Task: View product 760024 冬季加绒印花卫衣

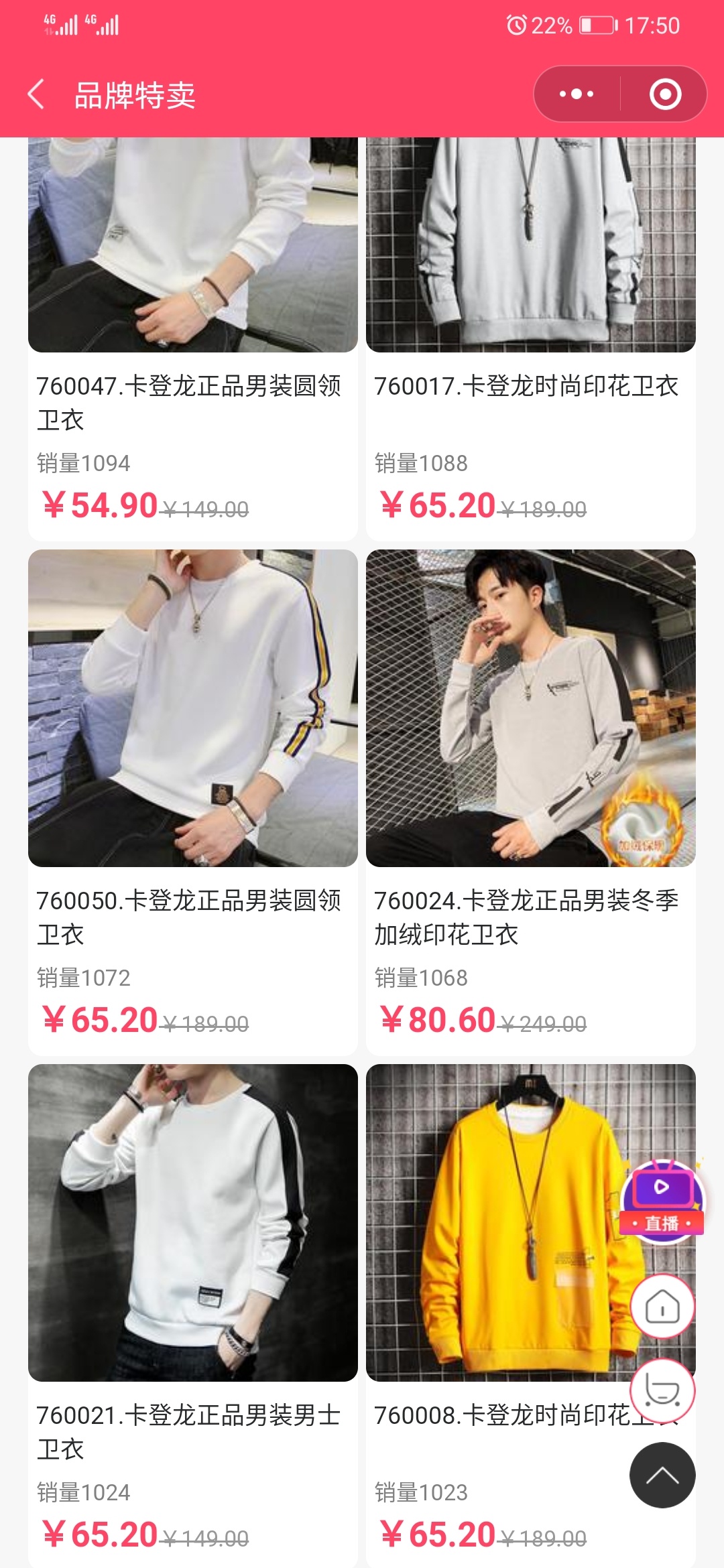Action: [x=530, y=708]
